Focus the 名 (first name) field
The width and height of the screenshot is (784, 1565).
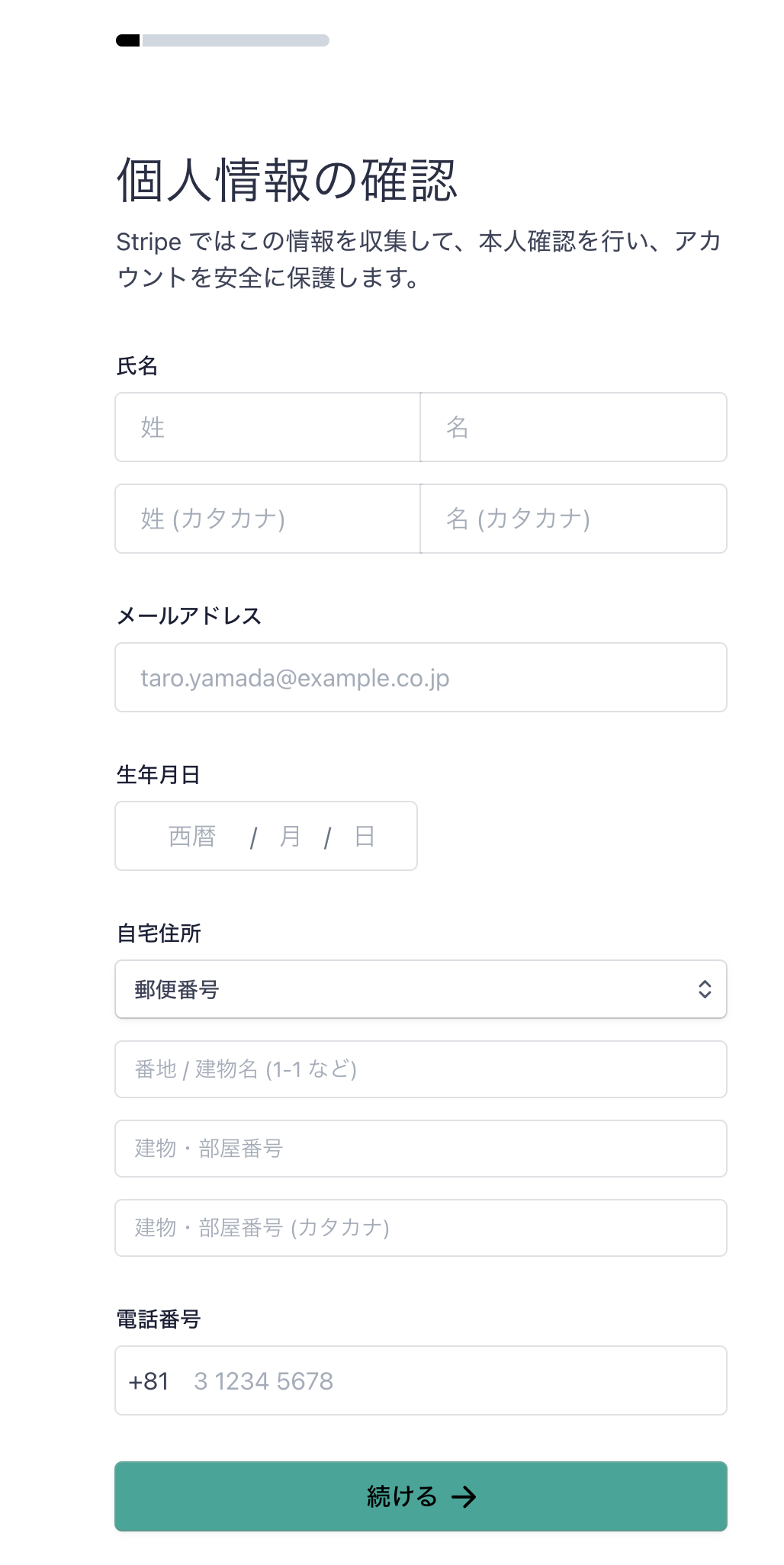[x=574, y=427]
